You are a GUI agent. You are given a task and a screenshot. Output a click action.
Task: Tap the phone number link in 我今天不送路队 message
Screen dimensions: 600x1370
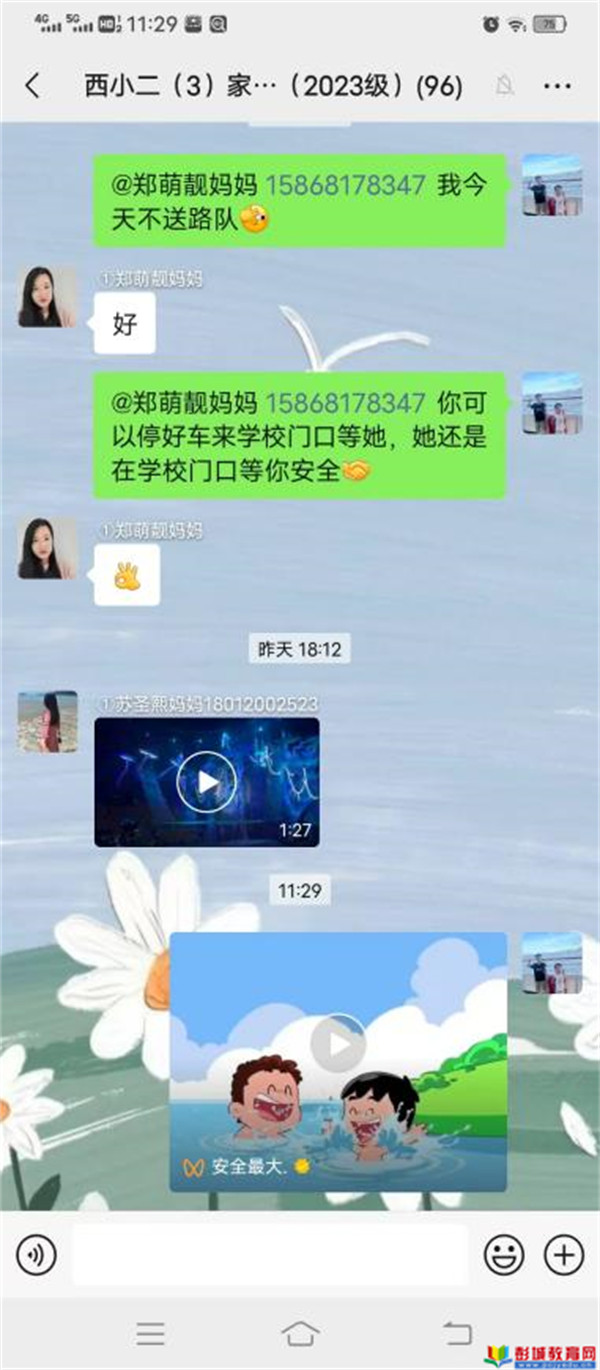[x=345, y=185]
